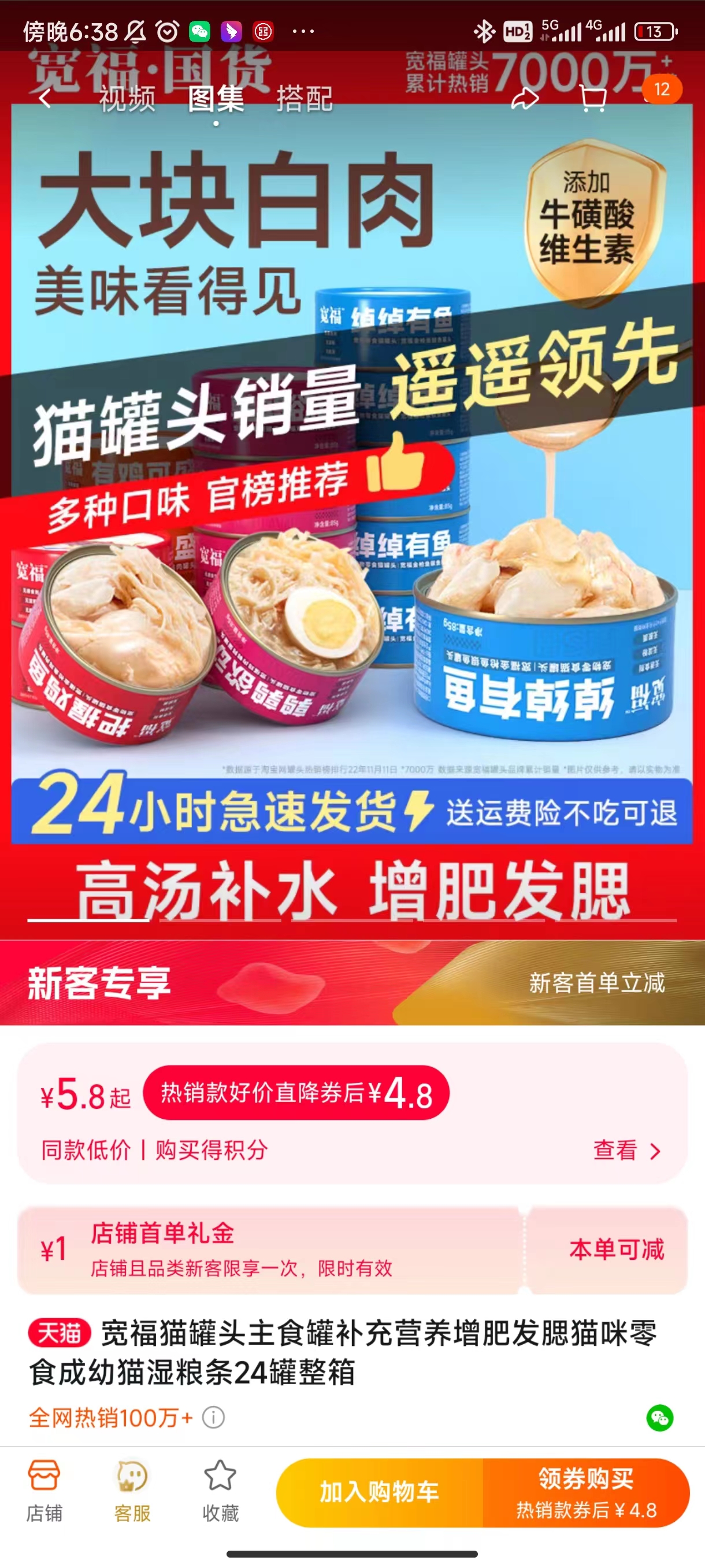Open the info icon beside 全网热销100万+
The image size is (705, 1568).
pos(213,1418)
